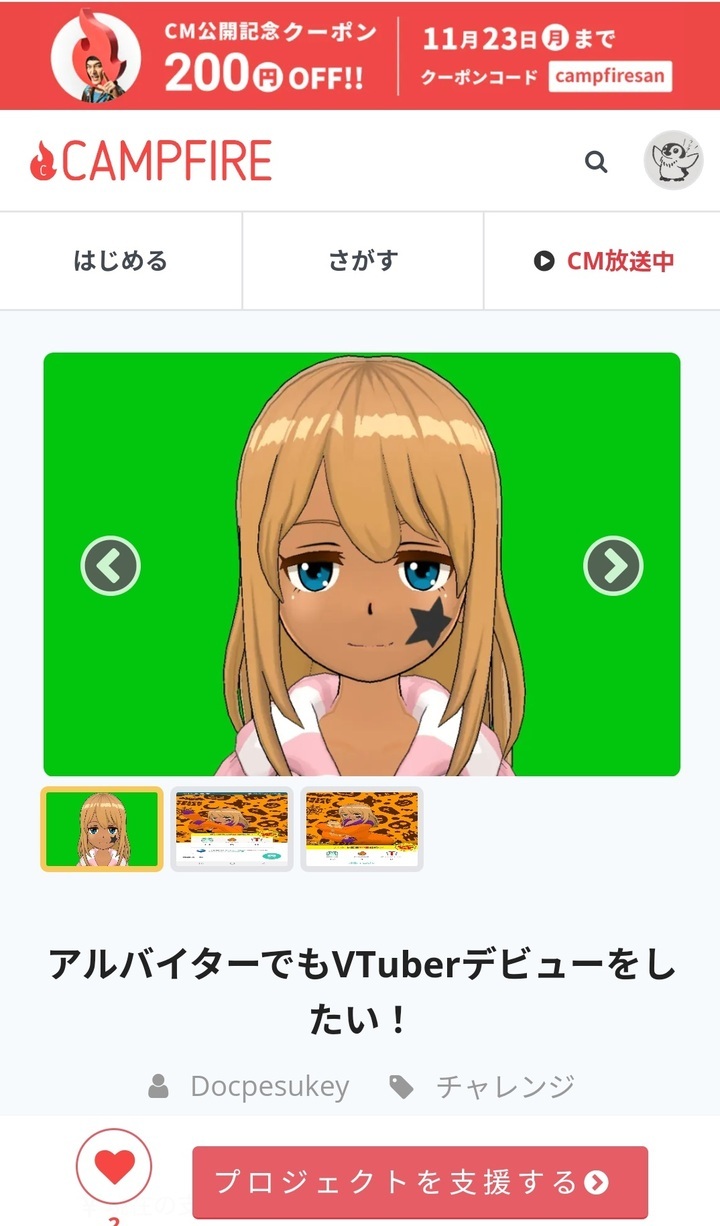Switch to the さがす tab
The width and height of the screenshot is (720, 1226).
coord(363,261)
